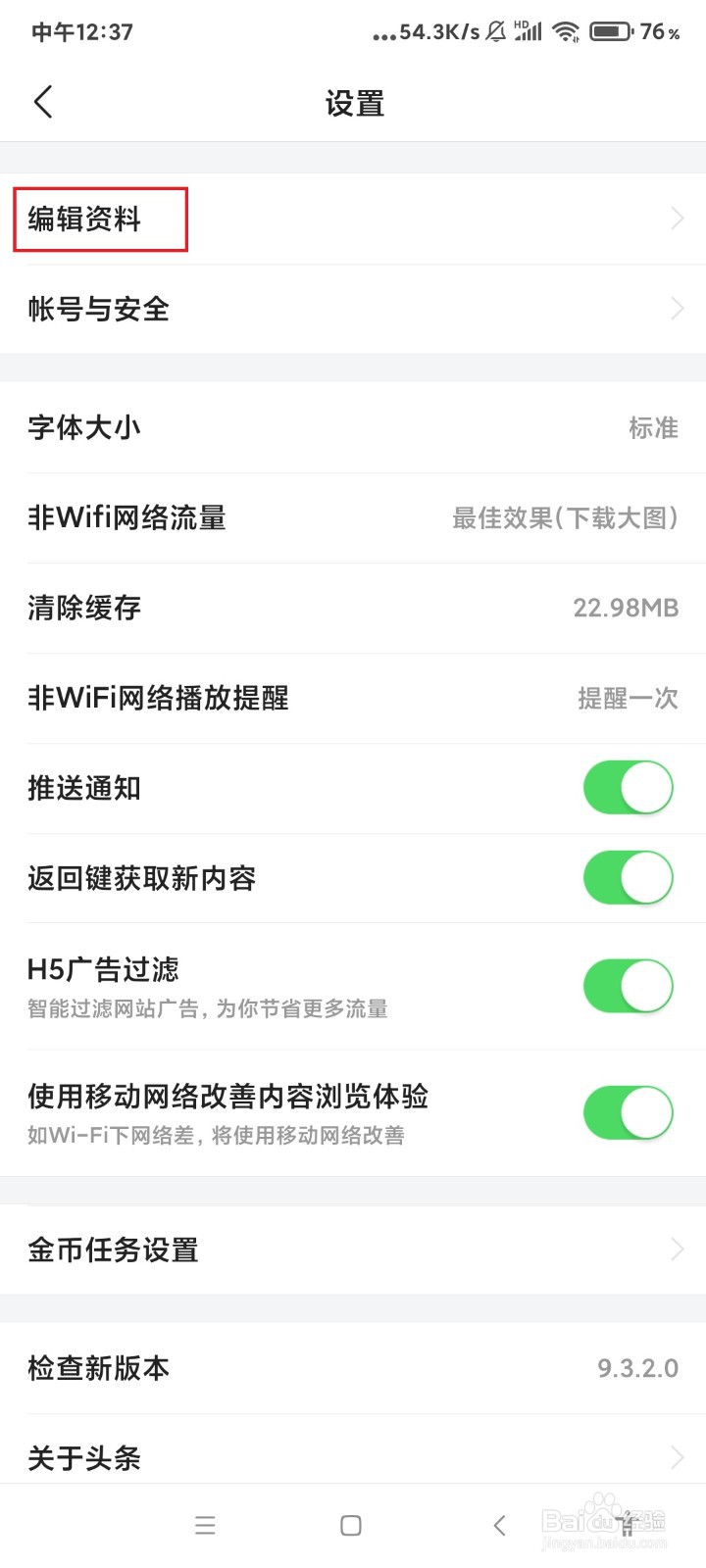Viewport: 706px width, 1568px height.
Task: Expand the 金币任务设置 coin task settings
Action: pos(677,1249)
